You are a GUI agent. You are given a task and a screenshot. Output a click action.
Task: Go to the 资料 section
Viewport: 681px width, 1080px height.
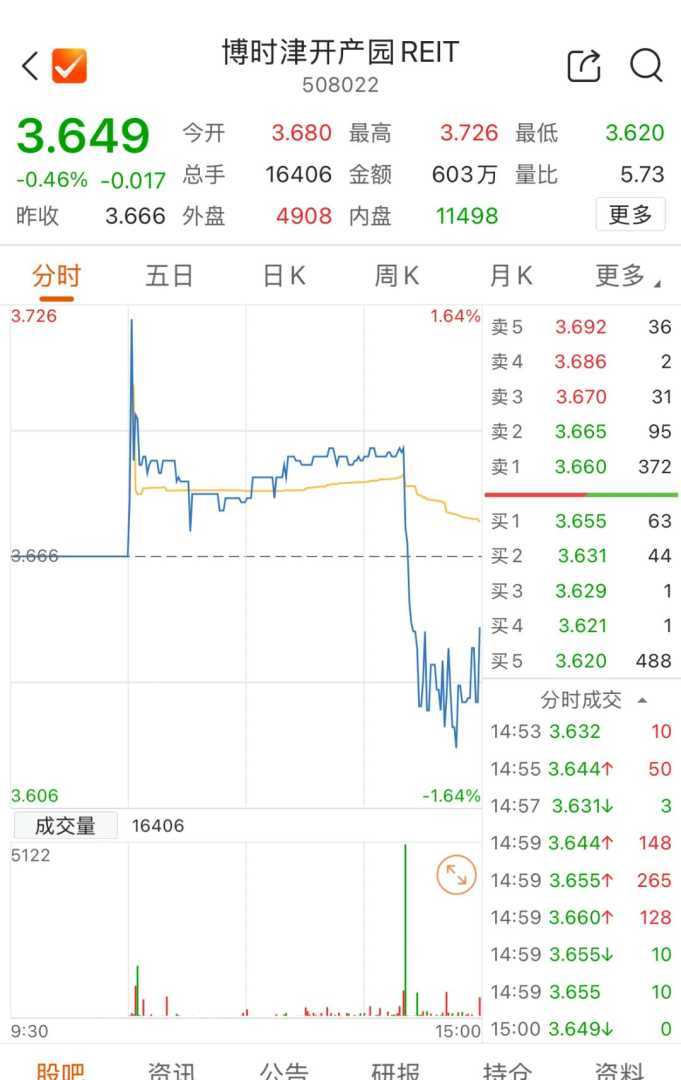(x=620, y=1070)
